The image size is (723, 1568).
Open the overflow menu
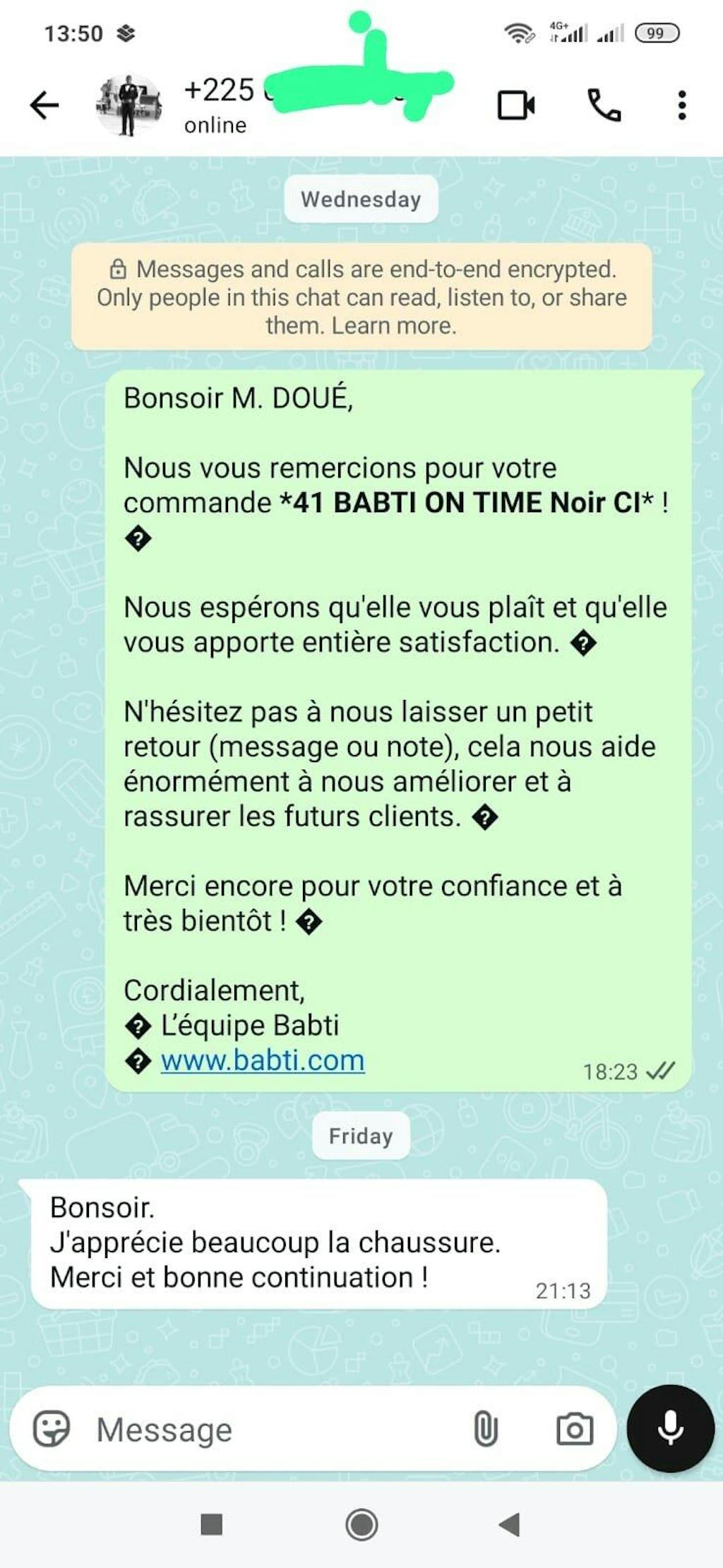point(681,106)
